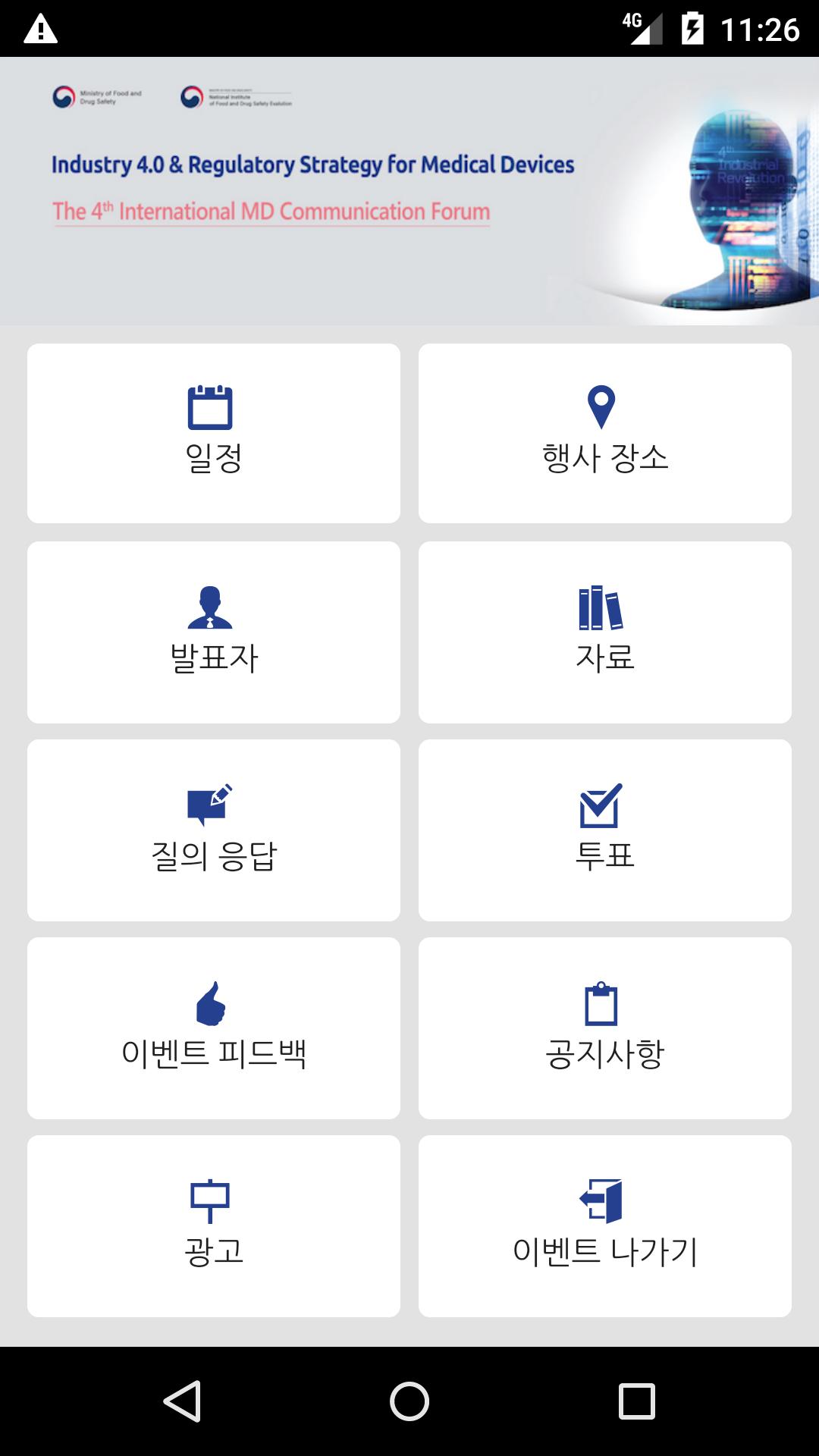The image size is (819, 1456).
Task: Open the 투표 voting tile
Action: 604,830
